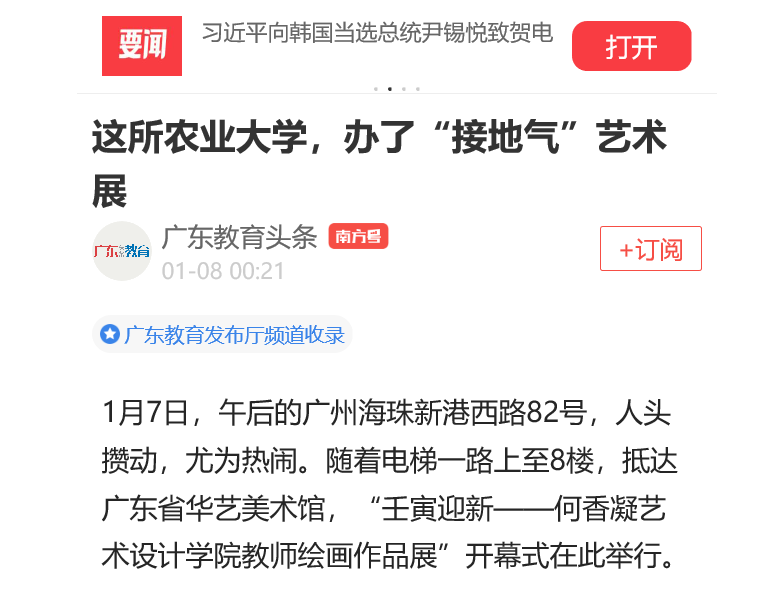Tap the red 打开 button

coord(631,46)
